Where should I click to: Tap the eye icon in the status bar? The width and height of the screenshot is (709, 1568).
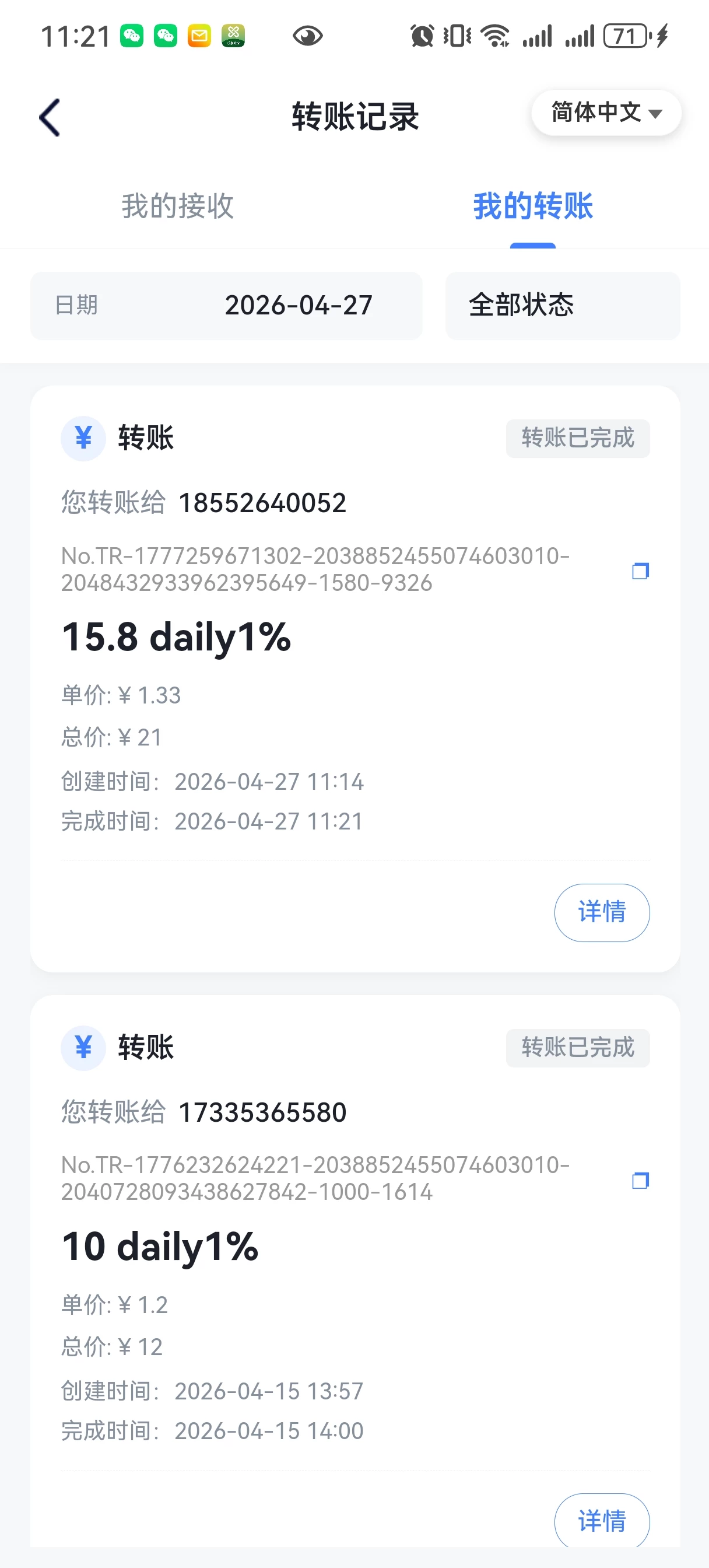308,36
